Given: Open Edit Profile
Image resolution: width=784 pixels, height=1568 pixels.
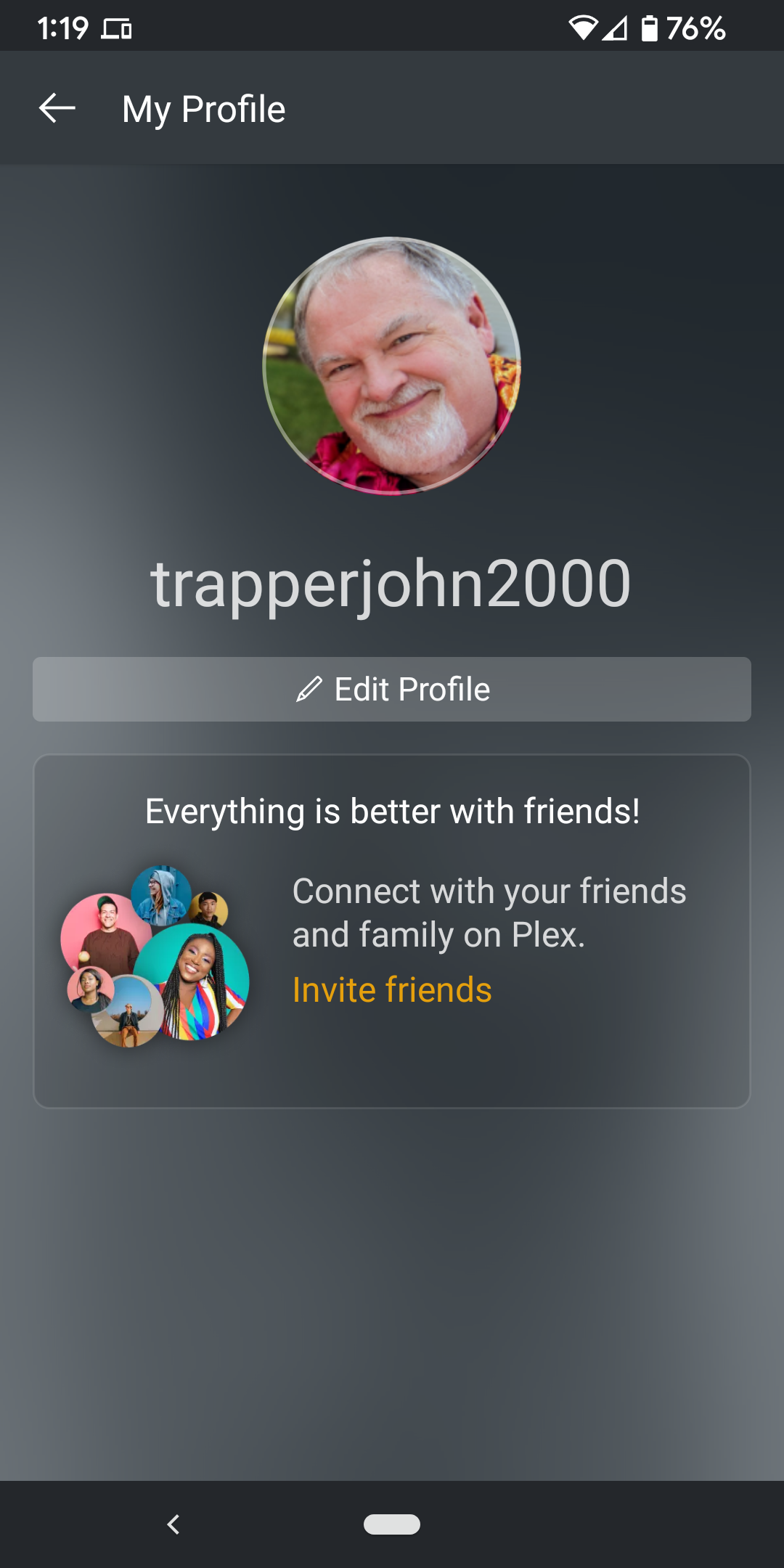Looking at the screenshot, I should [392, 689].
